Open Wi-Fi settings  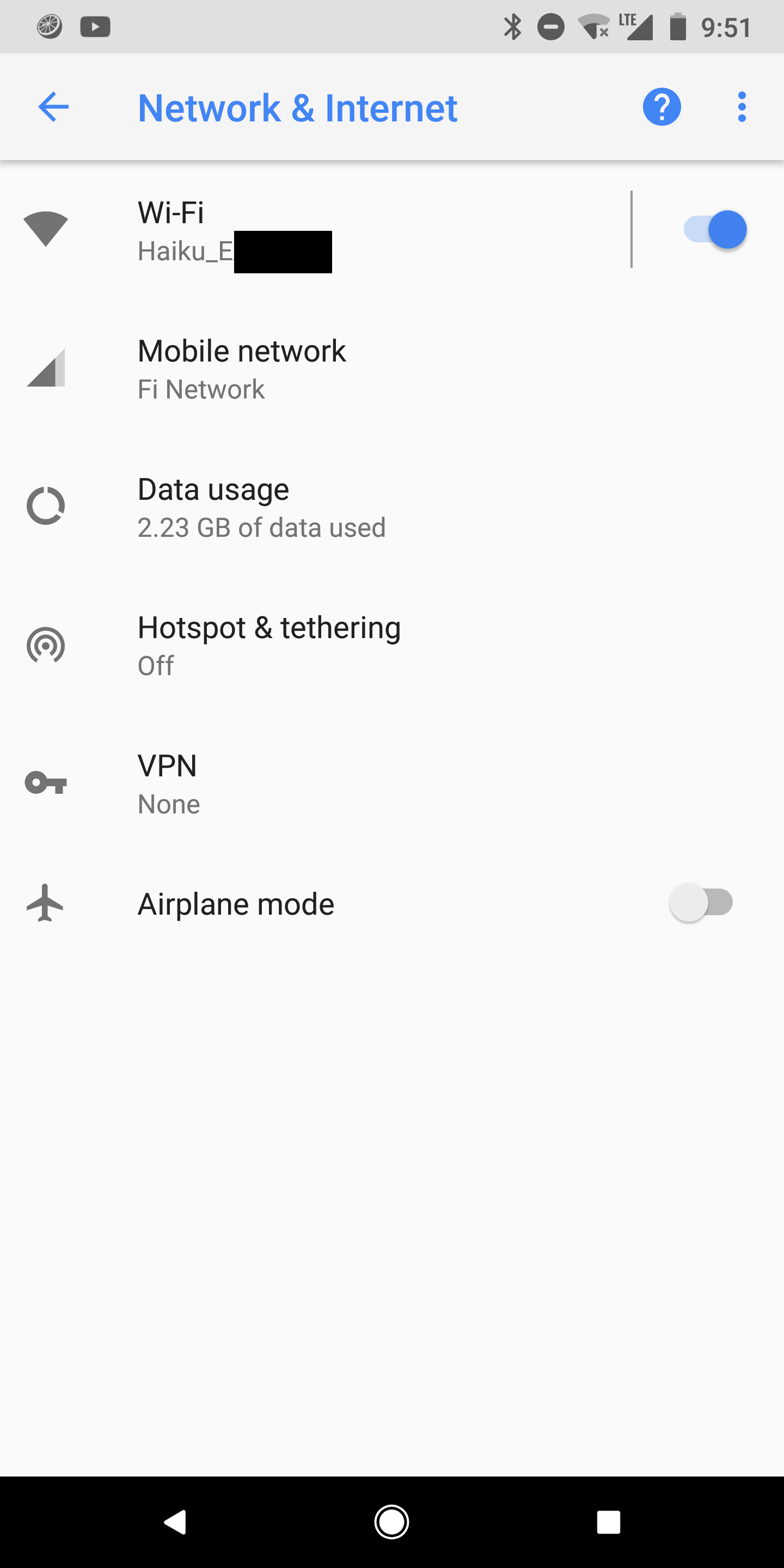pyautogui.click(x=315, y=230)
